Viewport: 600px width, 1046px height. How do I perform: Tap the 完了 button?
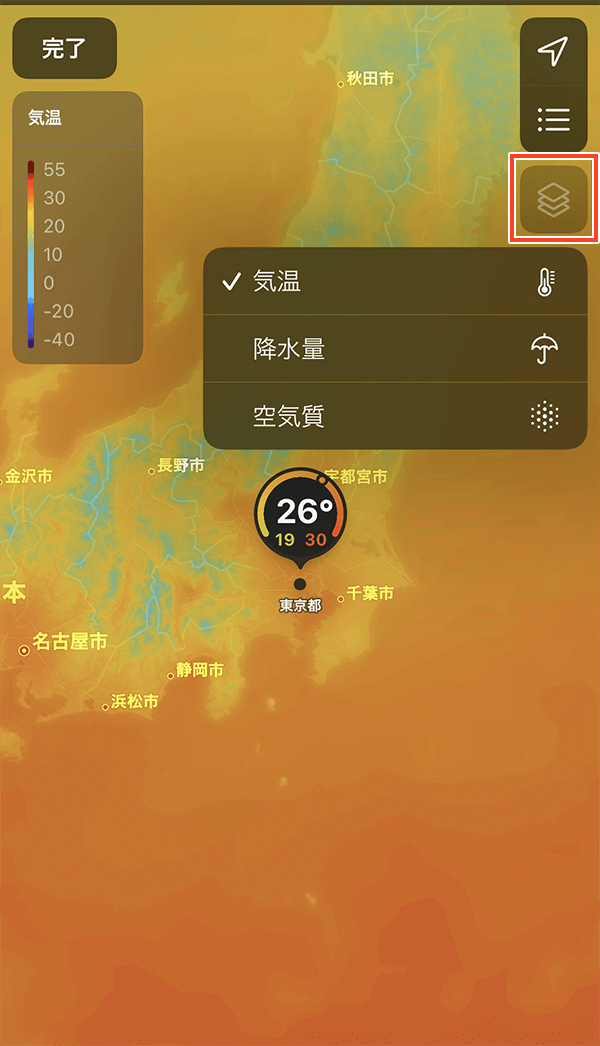pyautogui.click(x=65, y=48)
